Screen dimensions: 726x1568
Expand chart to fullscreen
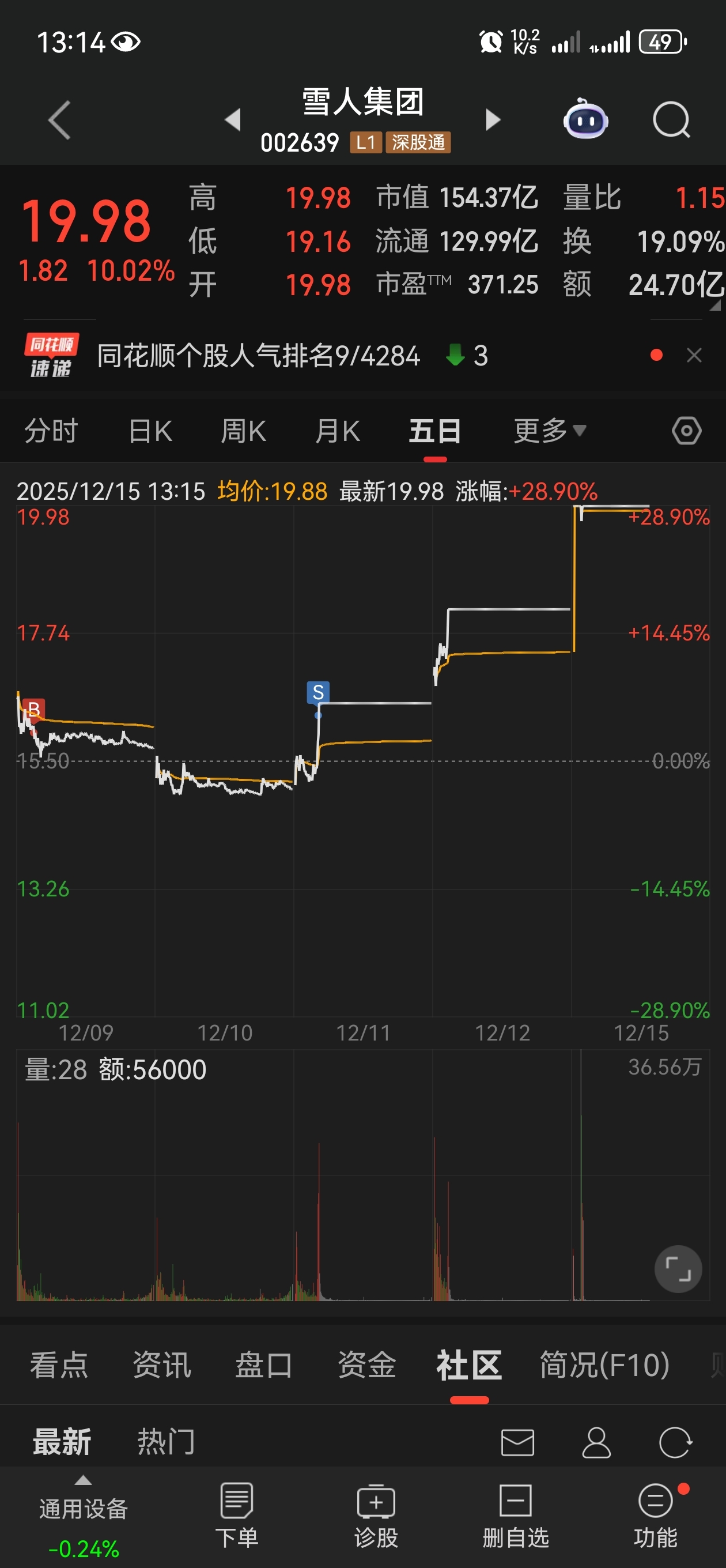678,1269
